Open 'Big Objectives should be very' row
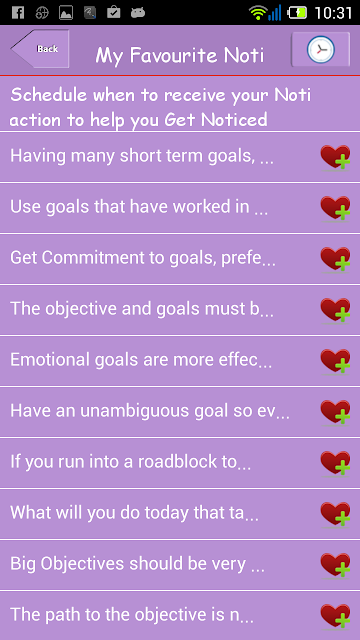This screenshot has height=640, width=360. [180, 565]
